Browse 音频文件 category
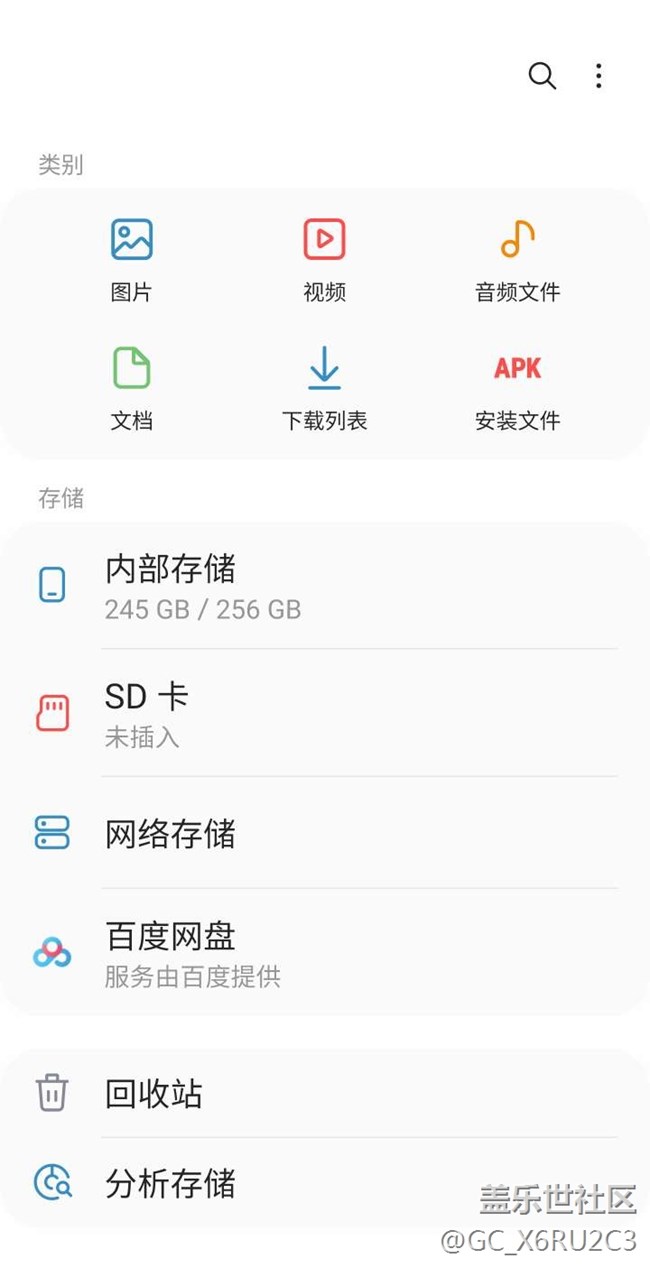This screenshot has width=650, height=1277. [x=517, y=260]
